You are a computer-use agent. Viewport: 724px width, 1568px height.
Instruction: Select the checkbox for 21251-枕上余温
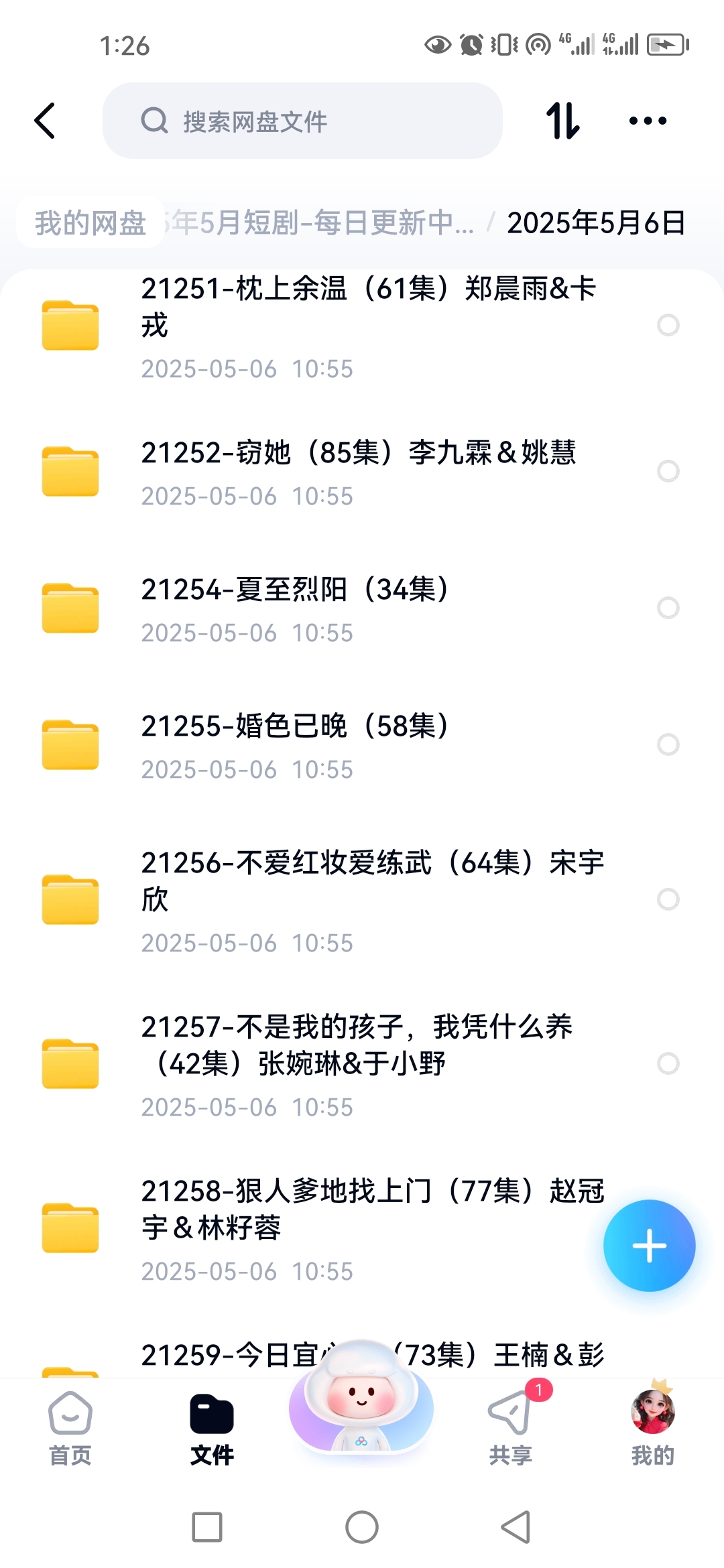[x=668, y=325]
